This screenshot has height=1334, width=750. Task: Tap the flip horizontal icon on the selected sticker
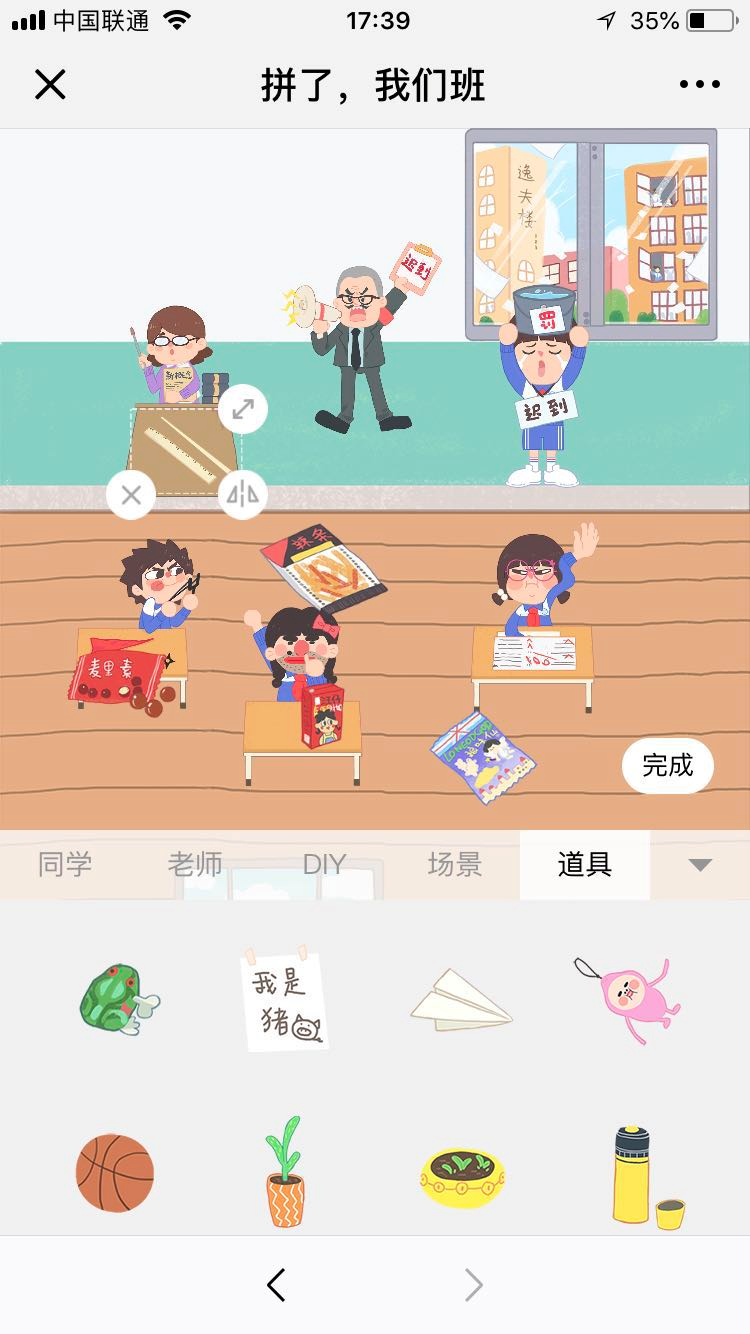(240, 495)
